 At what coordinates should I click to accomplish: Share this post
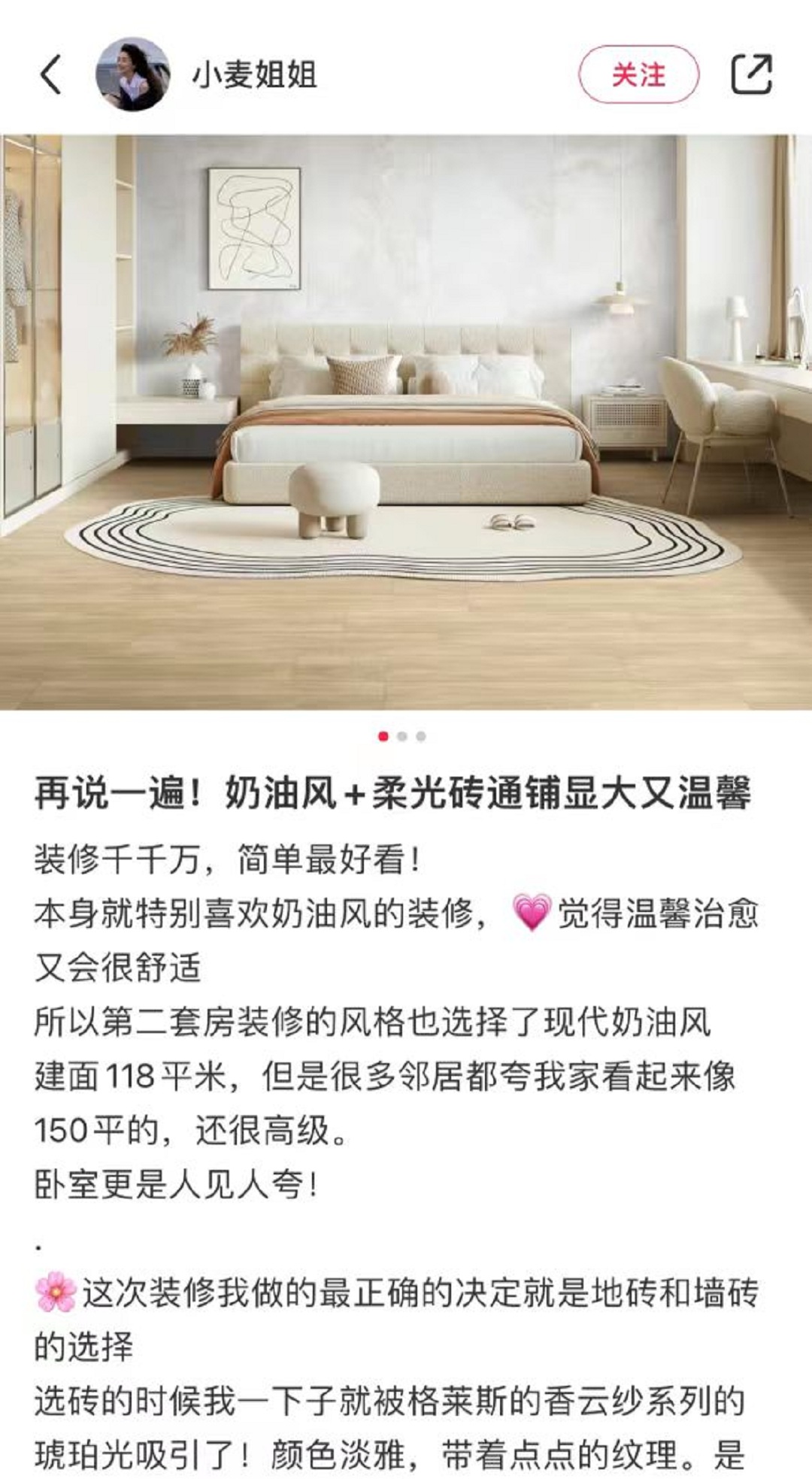751,74
